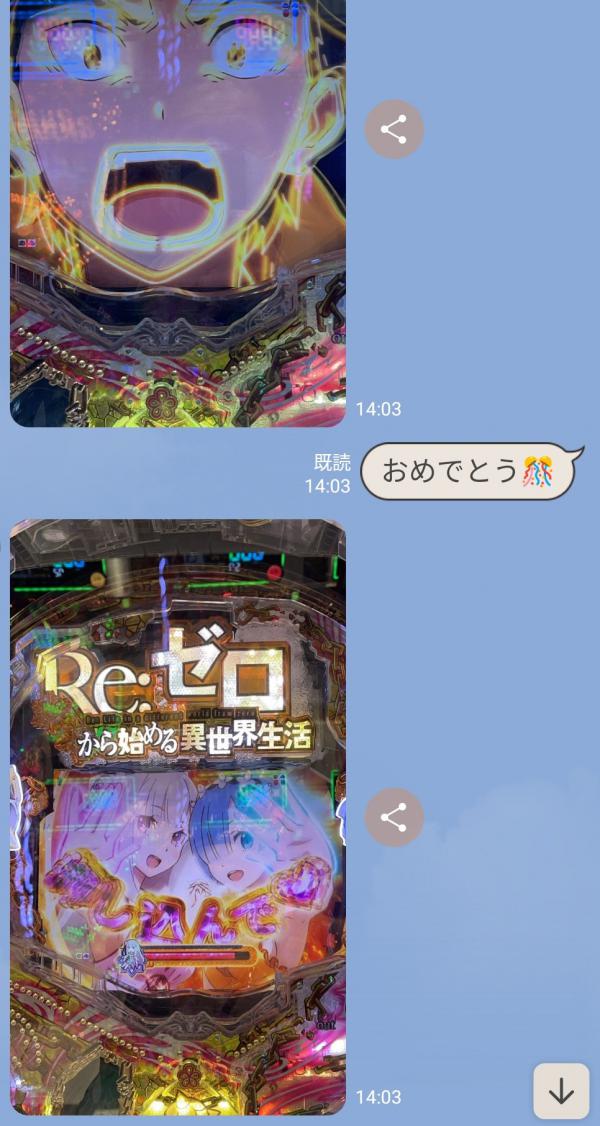This screenshot has width=600, height=1126.
Task: Jump to latest messages with down arrow
Action: [561, 1091]
